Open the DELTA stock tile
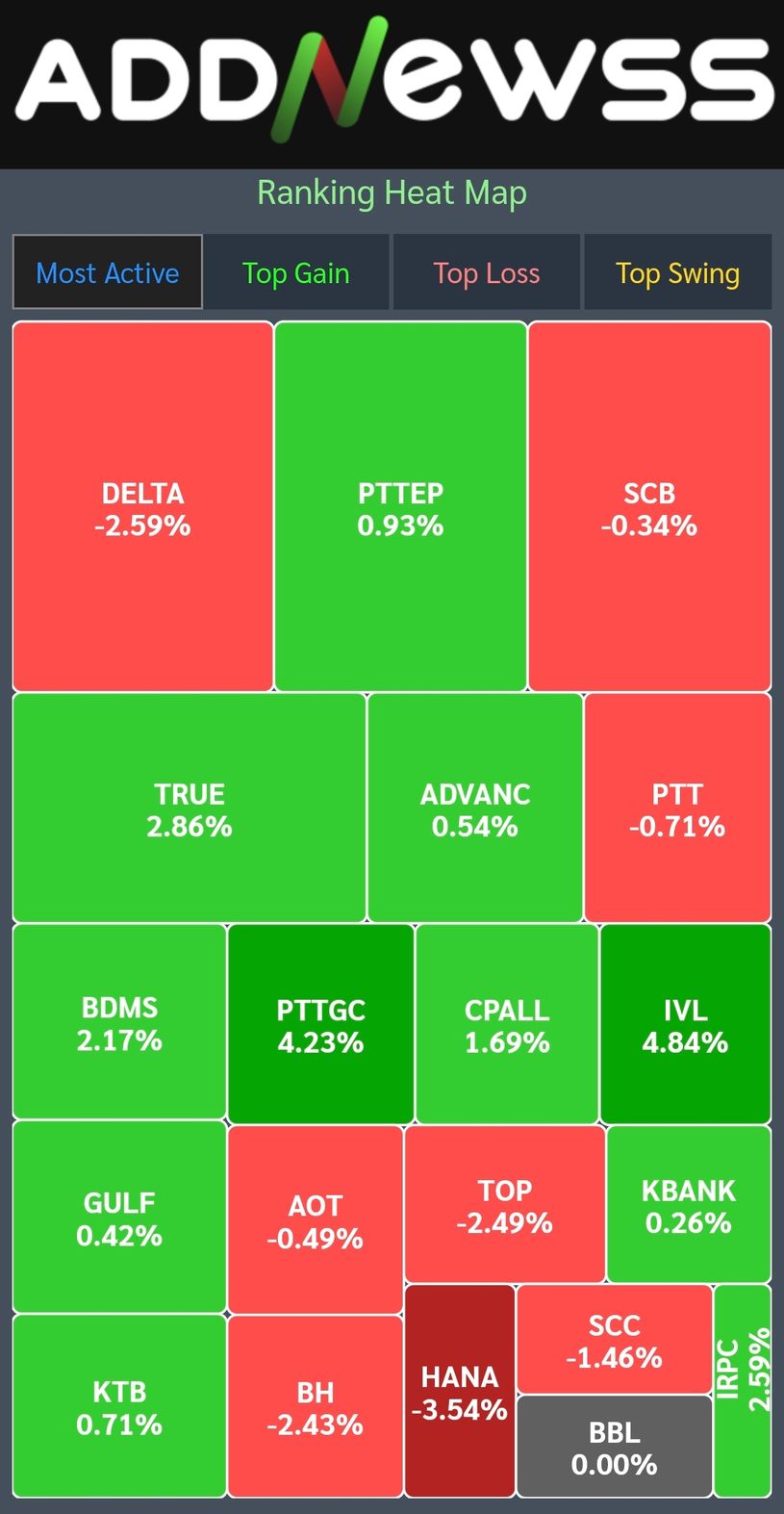Viewport: 784px width, 1514px height. [x=142, y=507]
